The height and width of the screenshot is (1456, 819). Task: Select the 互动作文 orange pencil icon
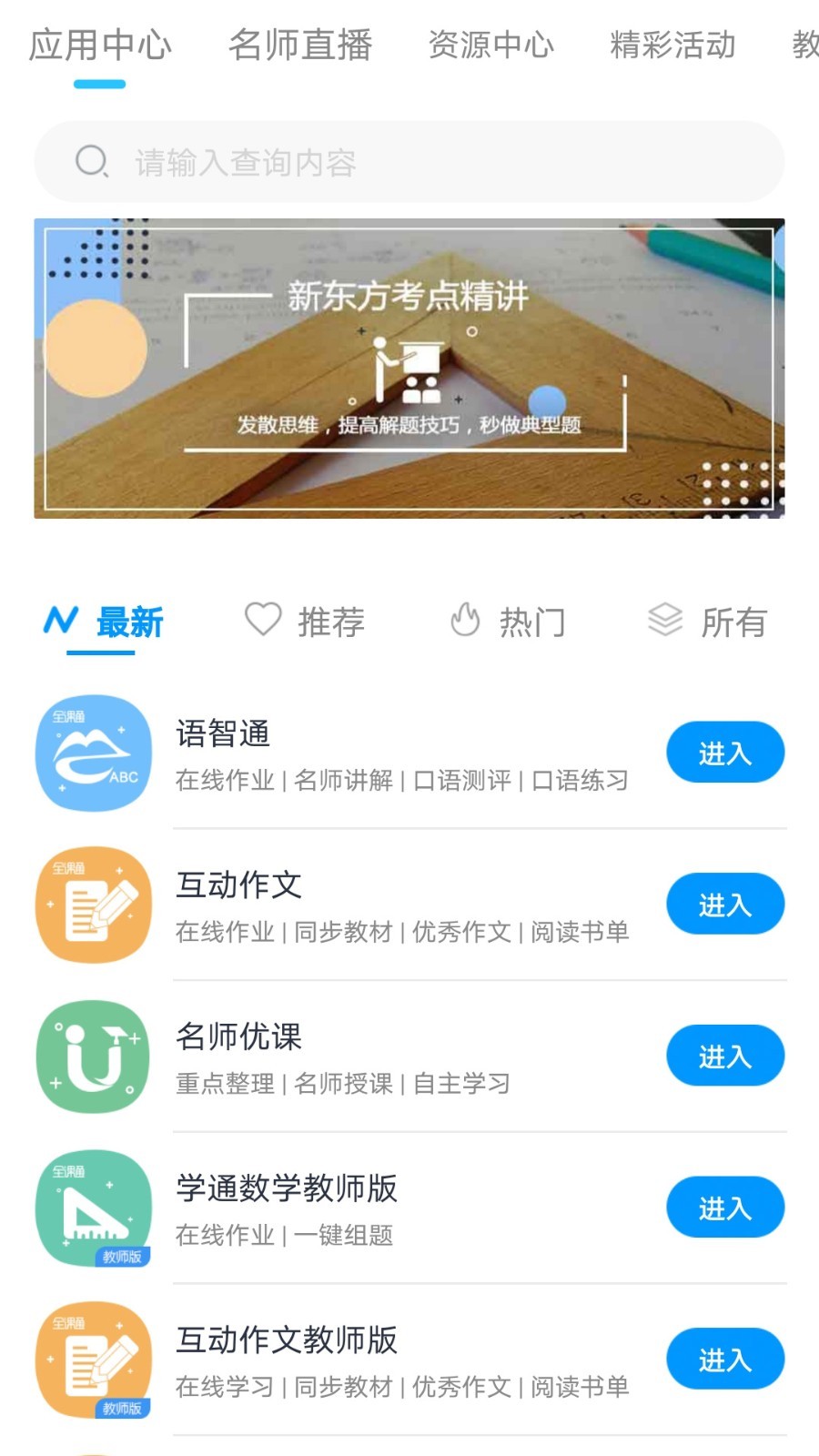pyautogui.click(x=91, y=904)
